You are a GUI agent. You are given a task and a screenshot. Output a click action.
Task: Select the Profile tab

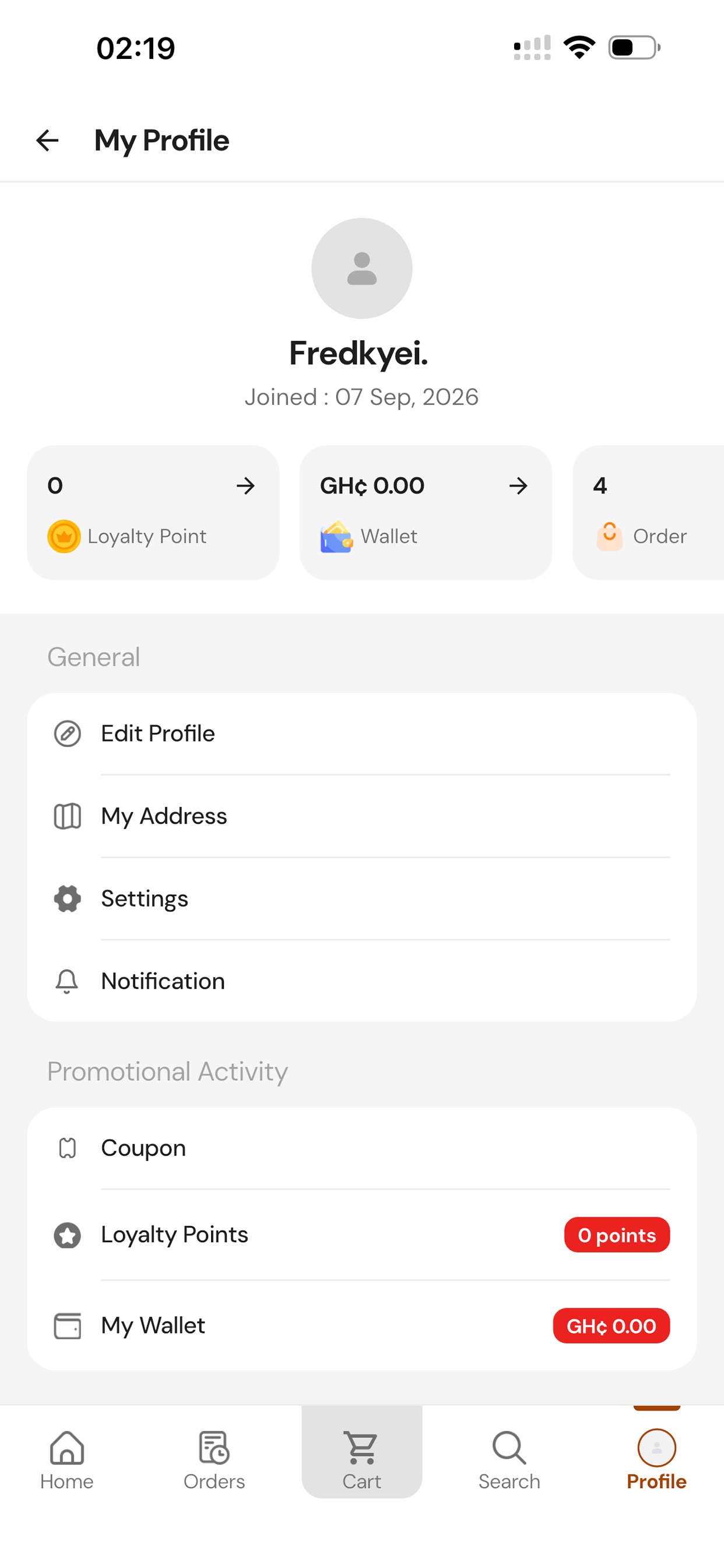pos(656,1459)
